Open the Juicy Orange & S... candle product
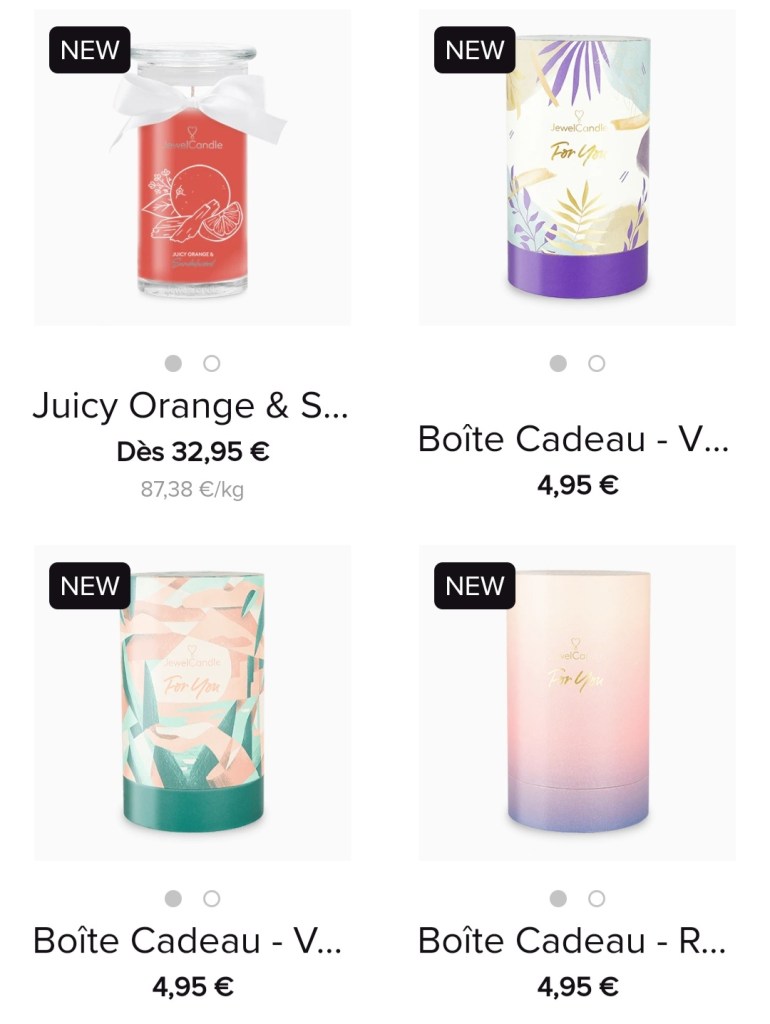 click(x=192, y=170)
